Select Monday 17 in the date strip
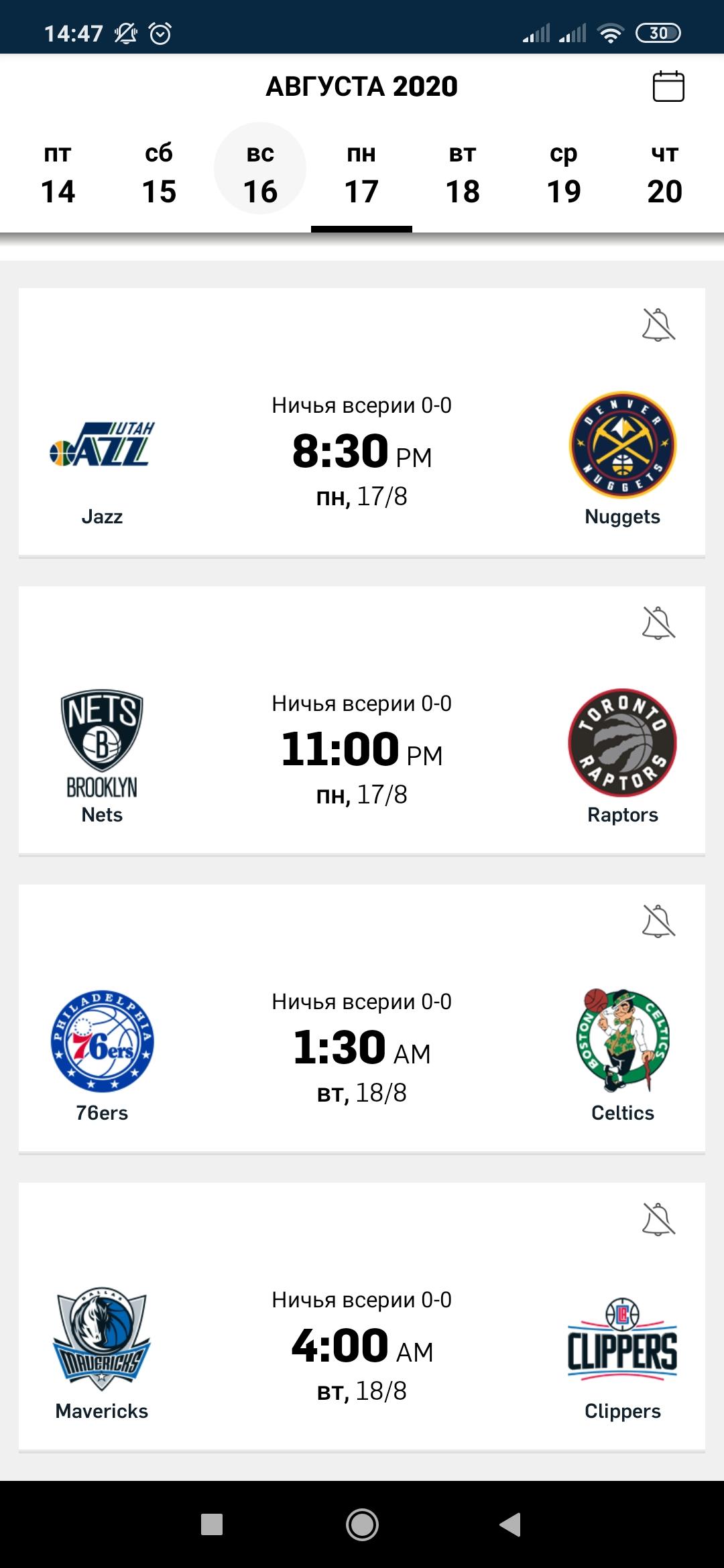The height and width of the screenshot is (1568, 724). tap(361, 174)
